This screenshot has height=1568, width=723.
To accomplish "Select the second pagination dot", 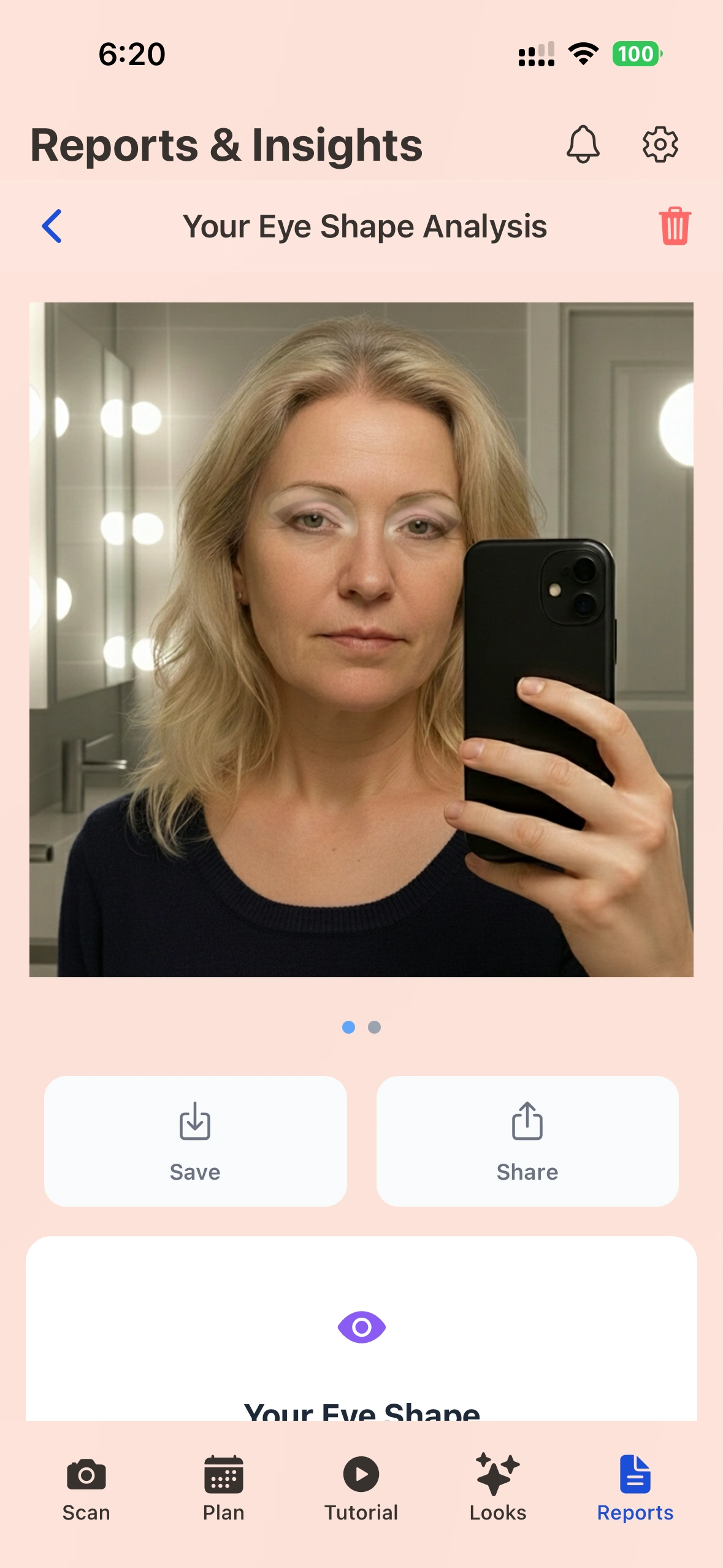I will [375, 1027].
